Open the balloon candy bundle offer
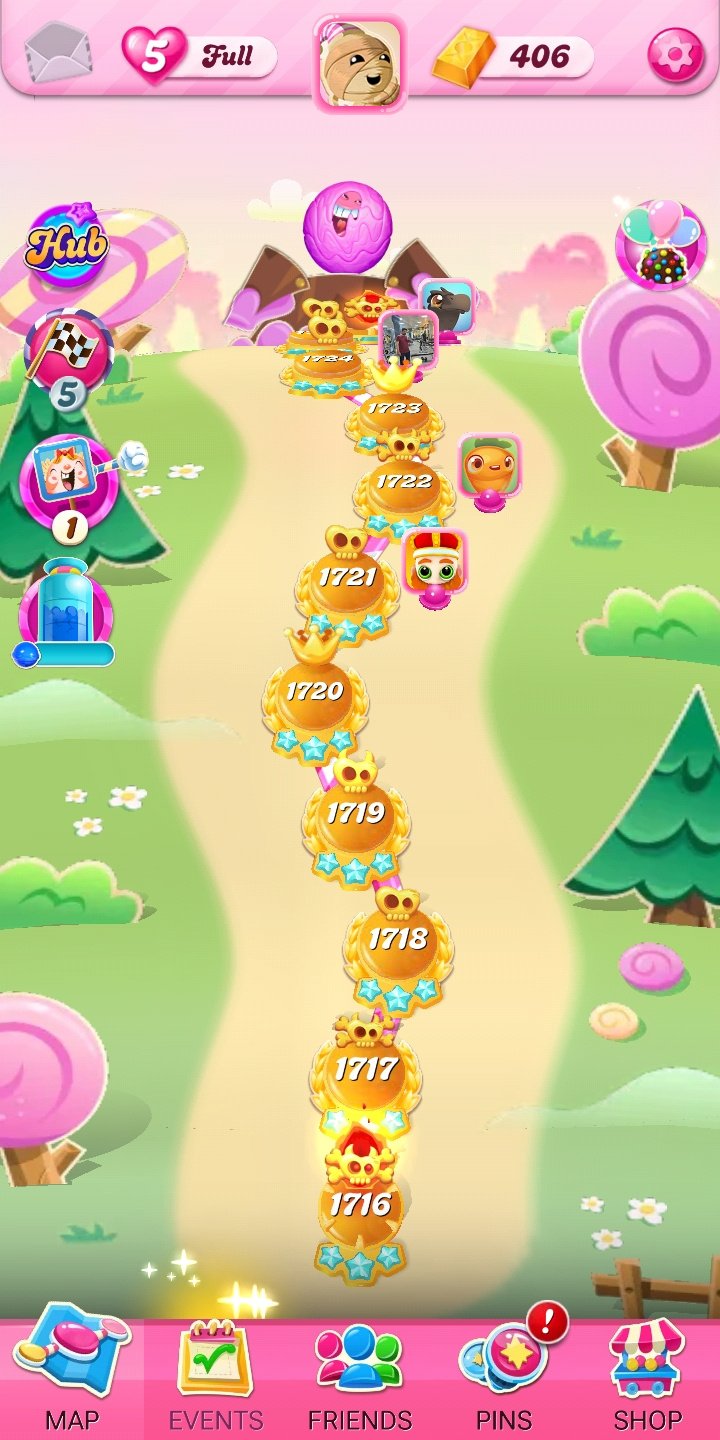The image size is (720, 1440). 660,245
